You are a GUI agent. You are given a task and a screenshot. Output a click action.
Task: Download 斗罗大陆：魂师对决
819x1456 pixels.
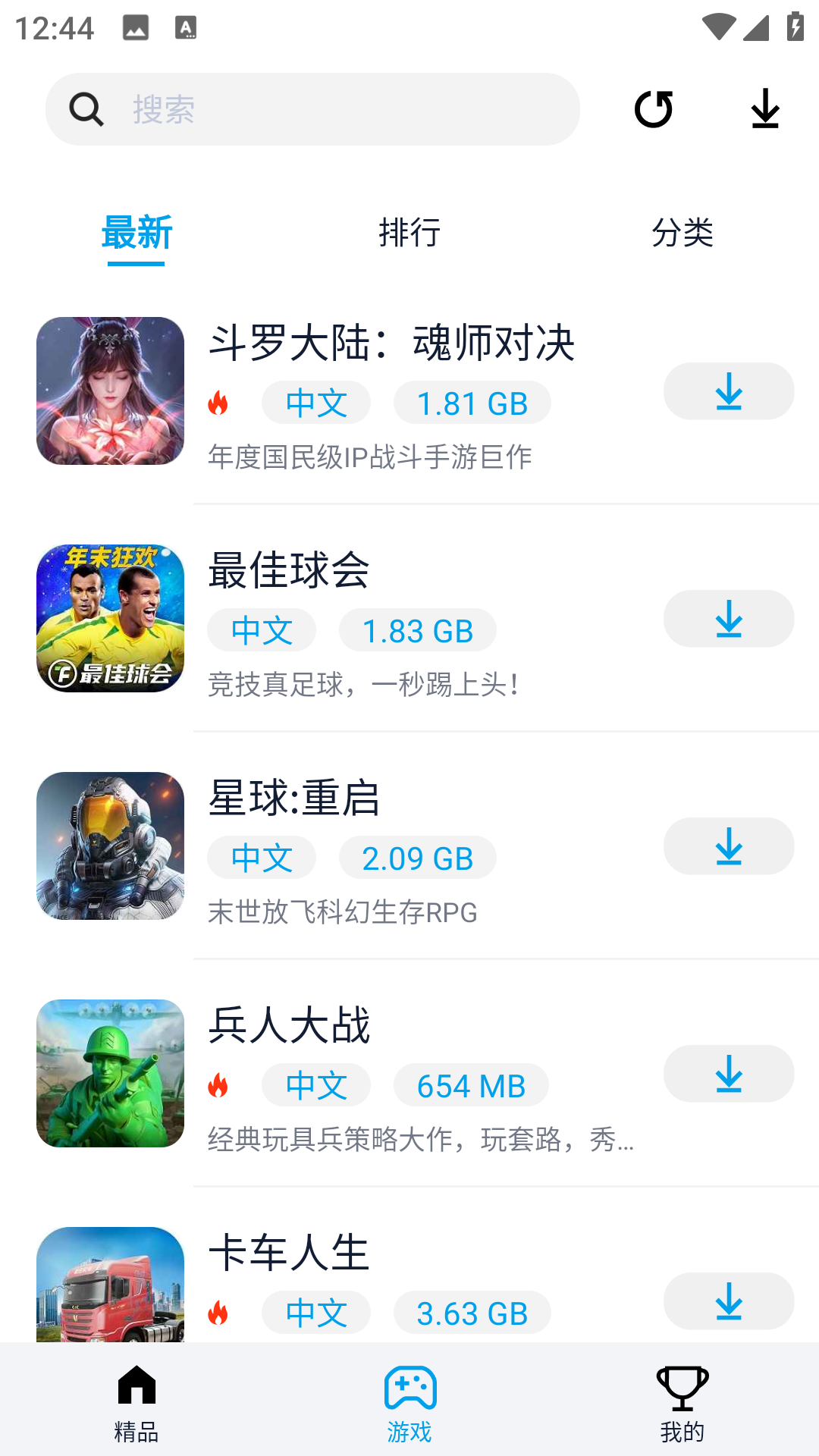click(728, 391)
